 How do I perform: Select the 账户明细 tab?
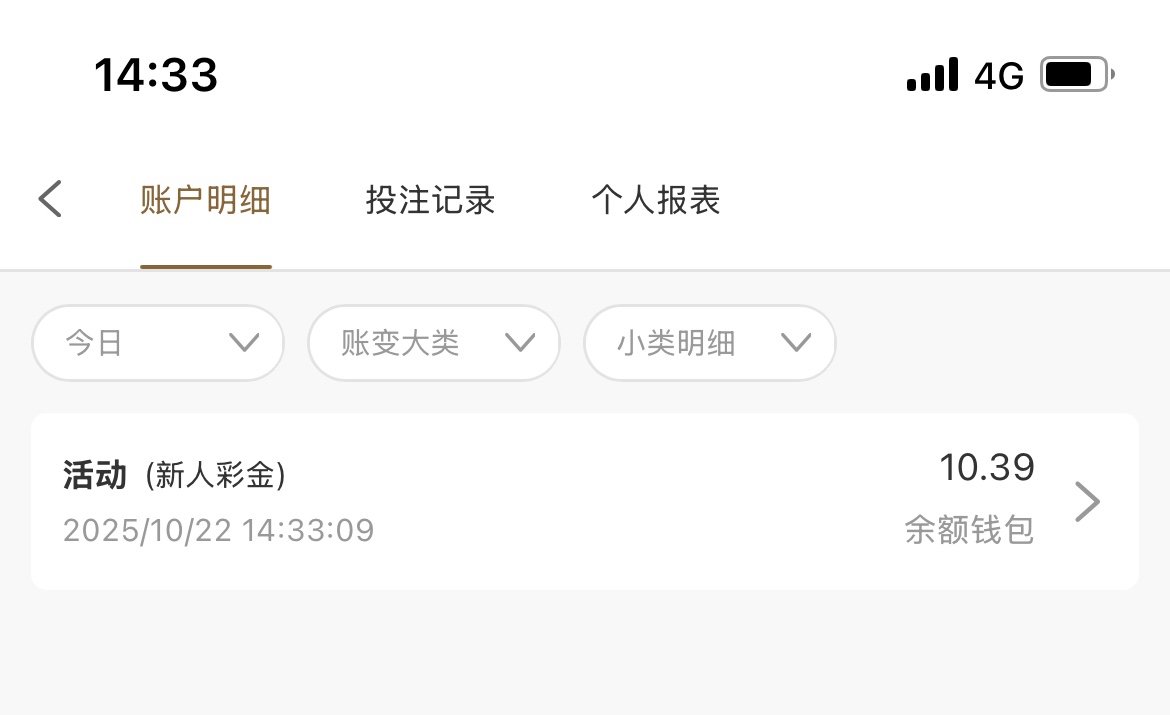205,200
